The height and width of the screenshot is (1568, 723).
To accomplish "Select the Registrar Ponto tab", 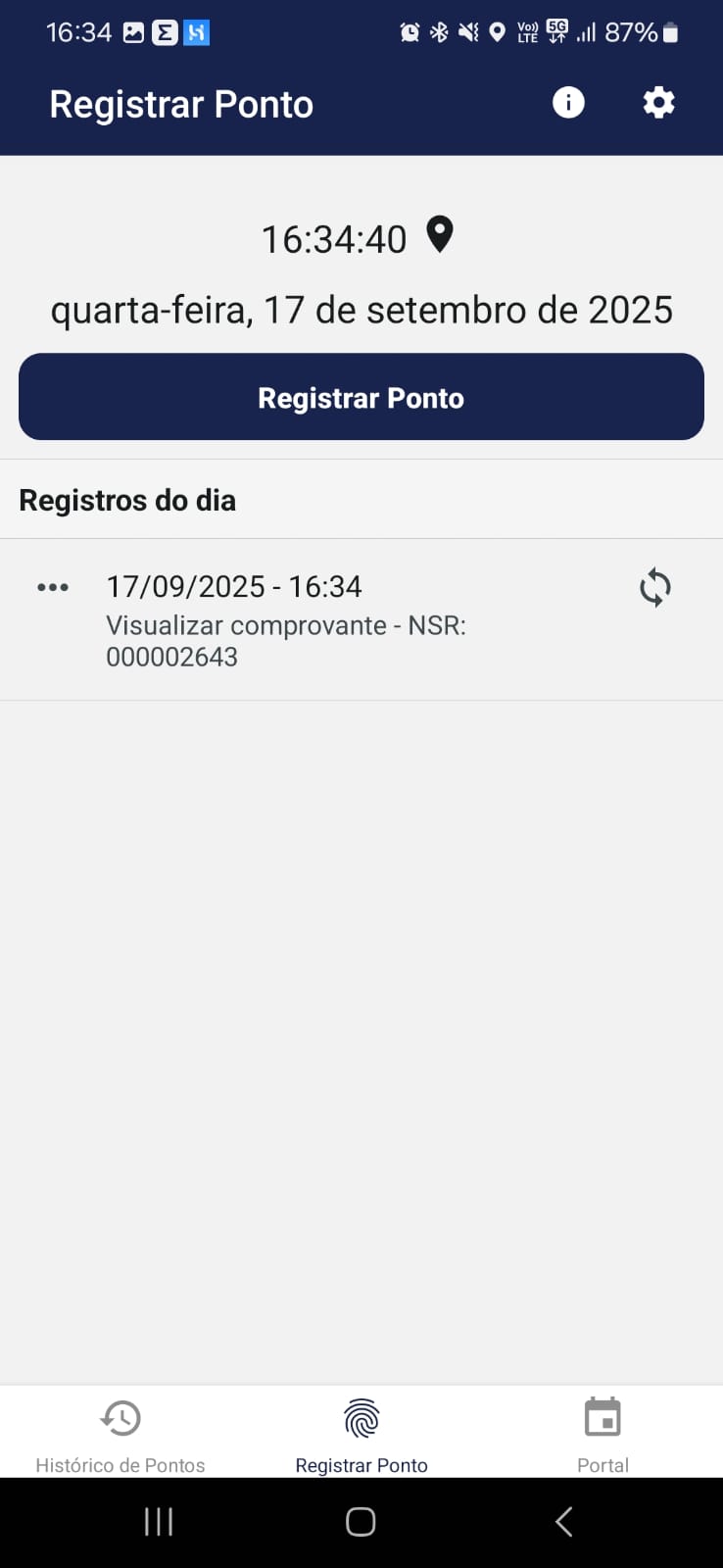I will (x=361, y=1436).
